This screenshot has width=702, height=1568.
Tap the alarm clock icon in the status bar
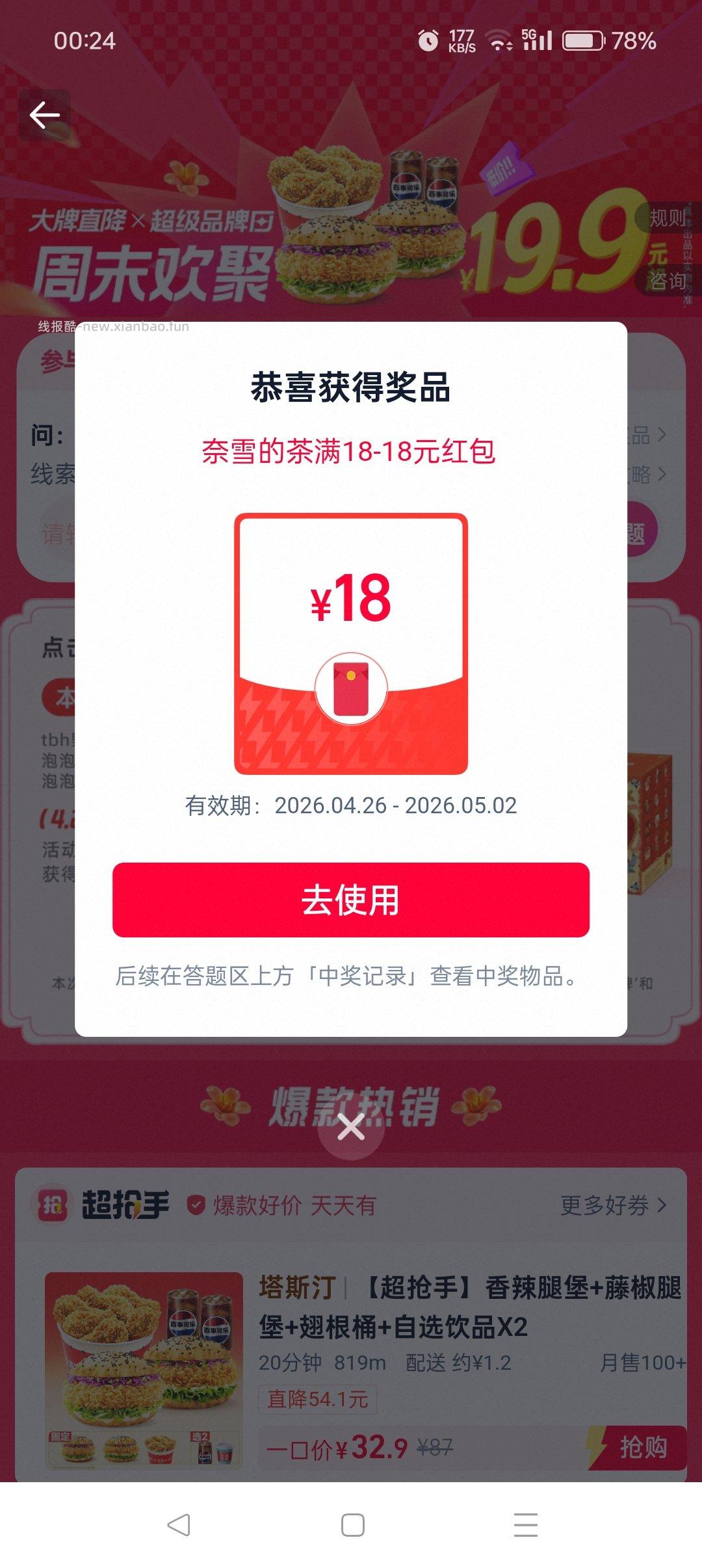point(428,41)
